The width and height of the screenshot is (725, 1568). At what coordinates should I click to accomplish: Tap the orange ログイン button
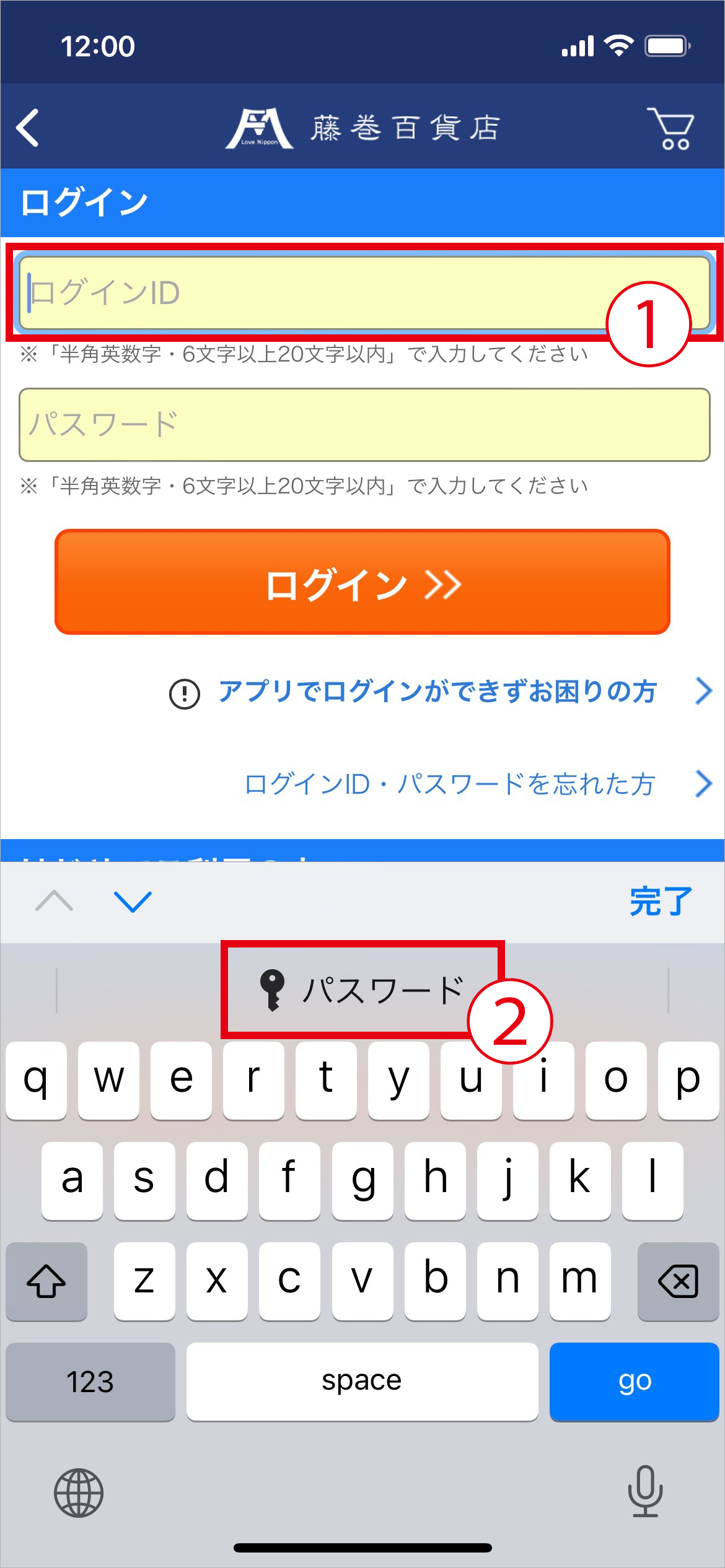[362, 582]
